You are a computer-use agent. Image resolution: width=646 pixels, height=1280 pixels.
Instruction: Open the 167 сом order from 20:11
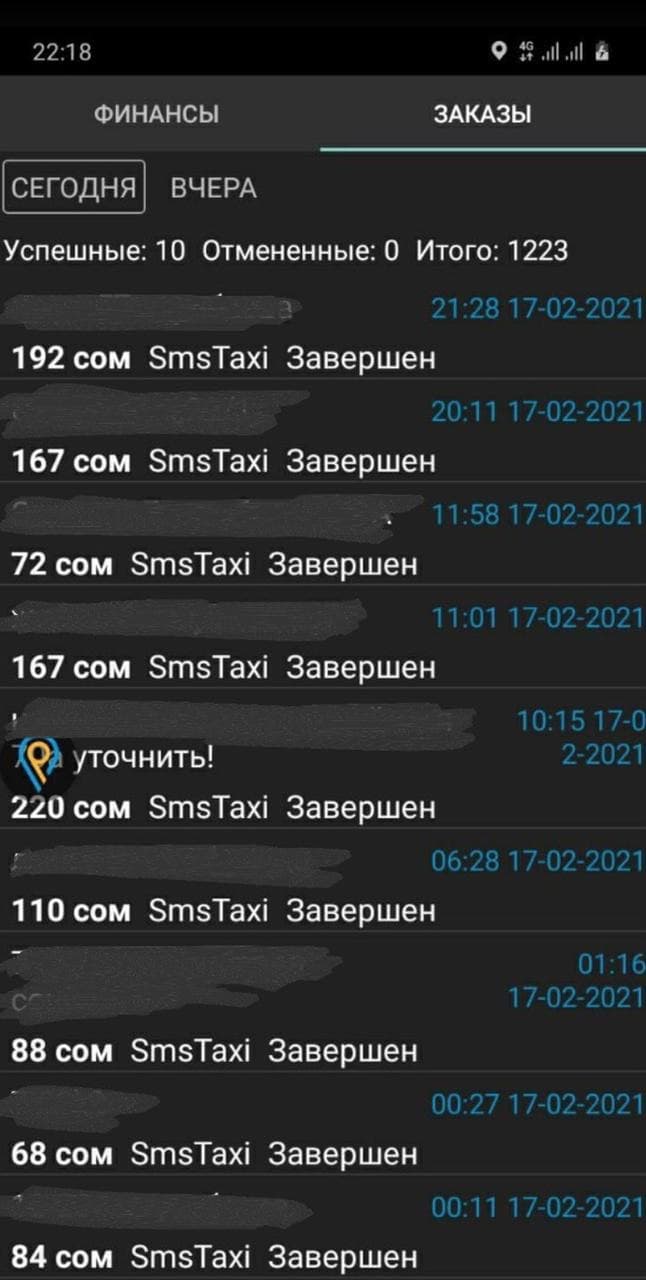point(322,437)
